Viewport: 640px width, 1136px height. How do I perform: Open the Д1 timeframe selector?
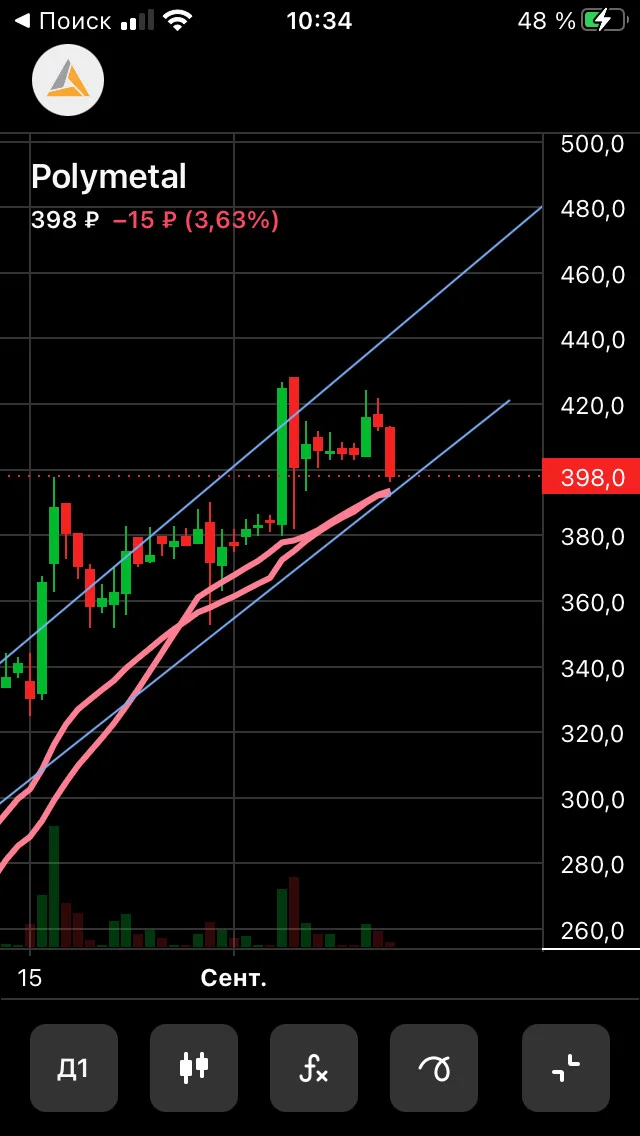click(x=74, y=1067)
